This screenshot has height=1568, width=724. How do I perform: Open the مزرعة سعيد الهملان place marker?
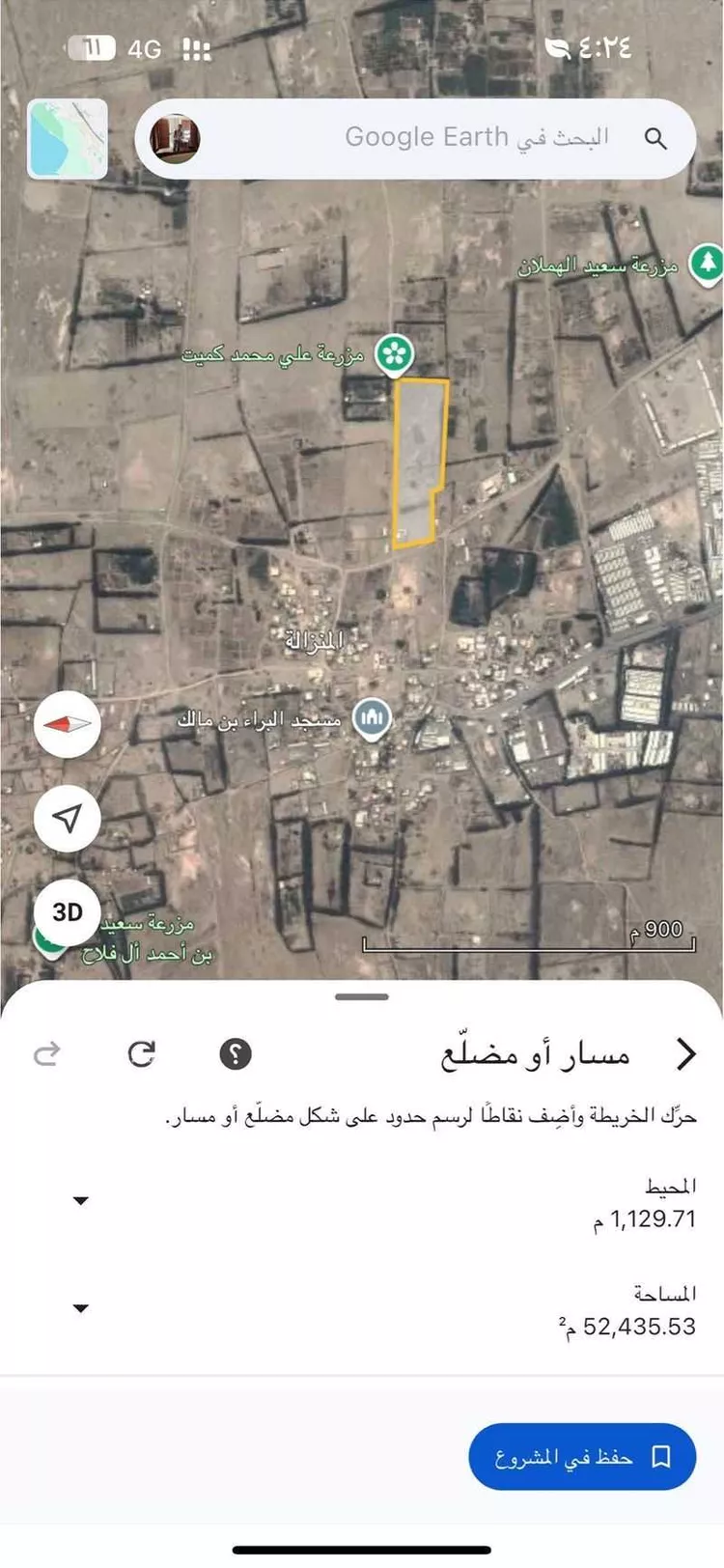(x=706, y=263)
